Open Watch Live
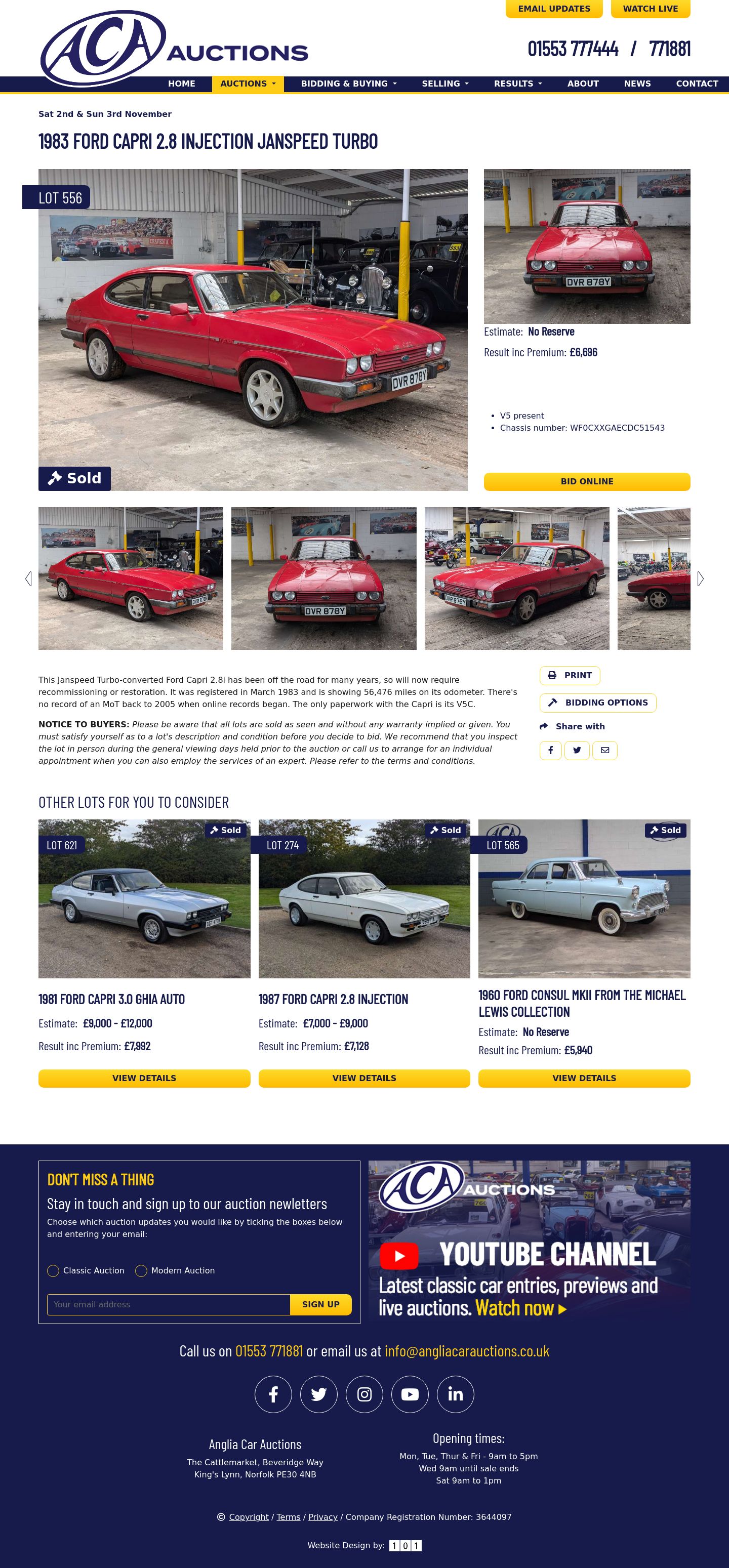 [x=650, y=9]
